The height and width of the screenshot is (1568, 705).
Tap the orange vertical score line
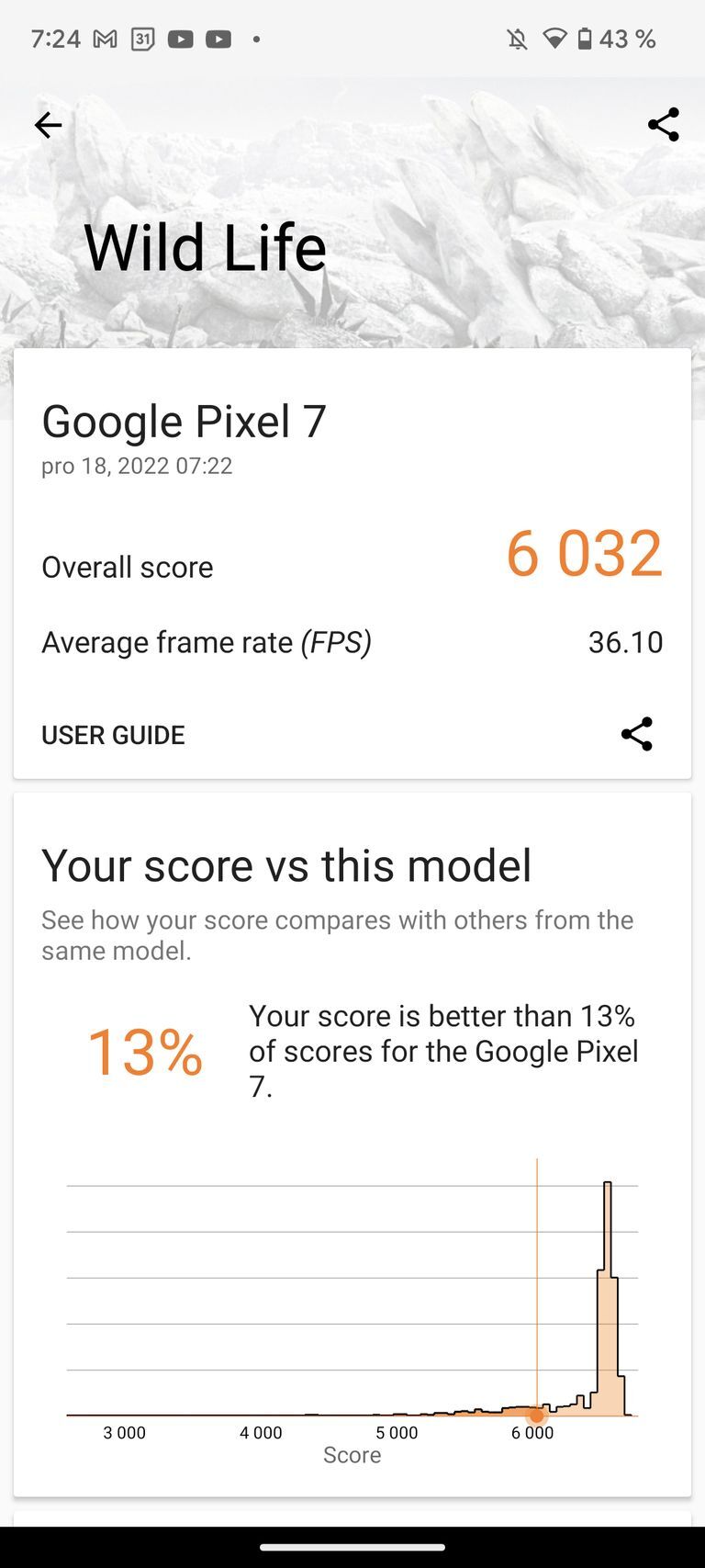point(536,1286)
